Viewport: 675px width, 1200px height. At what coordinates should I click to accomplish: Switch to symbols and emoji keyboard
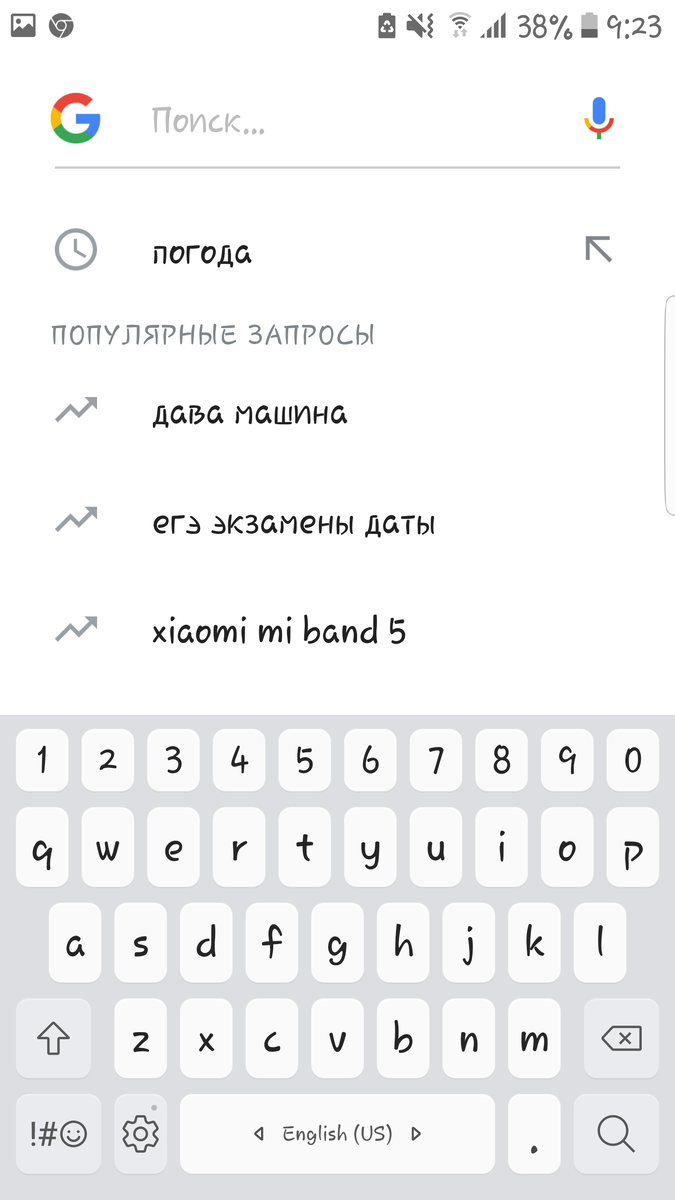[x=59, y=1133]
